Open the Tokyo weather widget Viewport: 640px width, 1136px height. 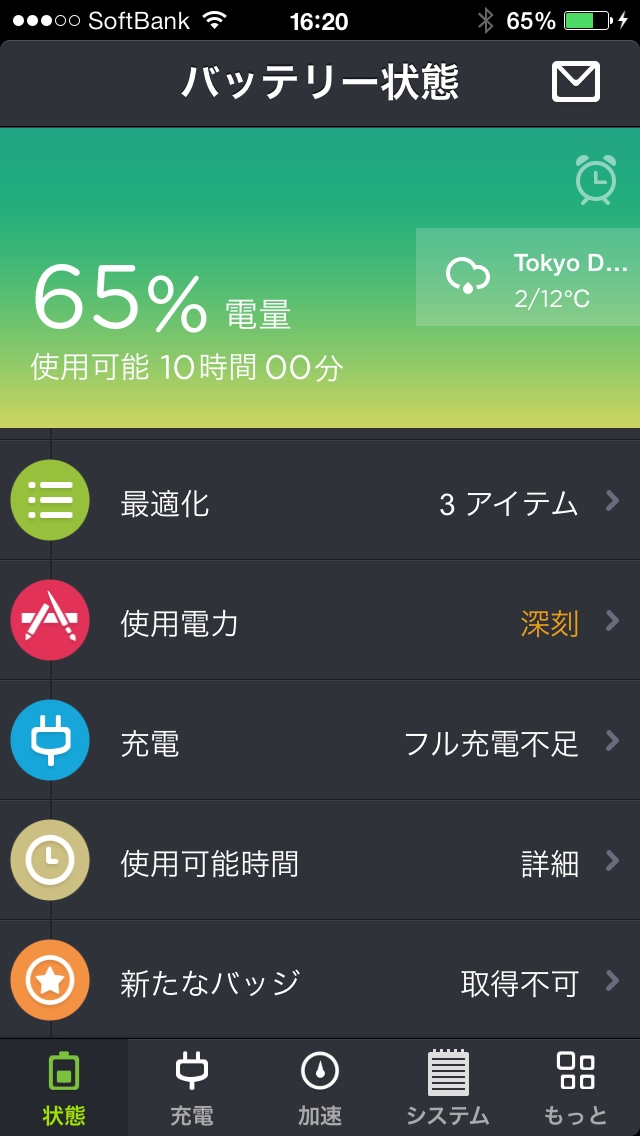528,277
